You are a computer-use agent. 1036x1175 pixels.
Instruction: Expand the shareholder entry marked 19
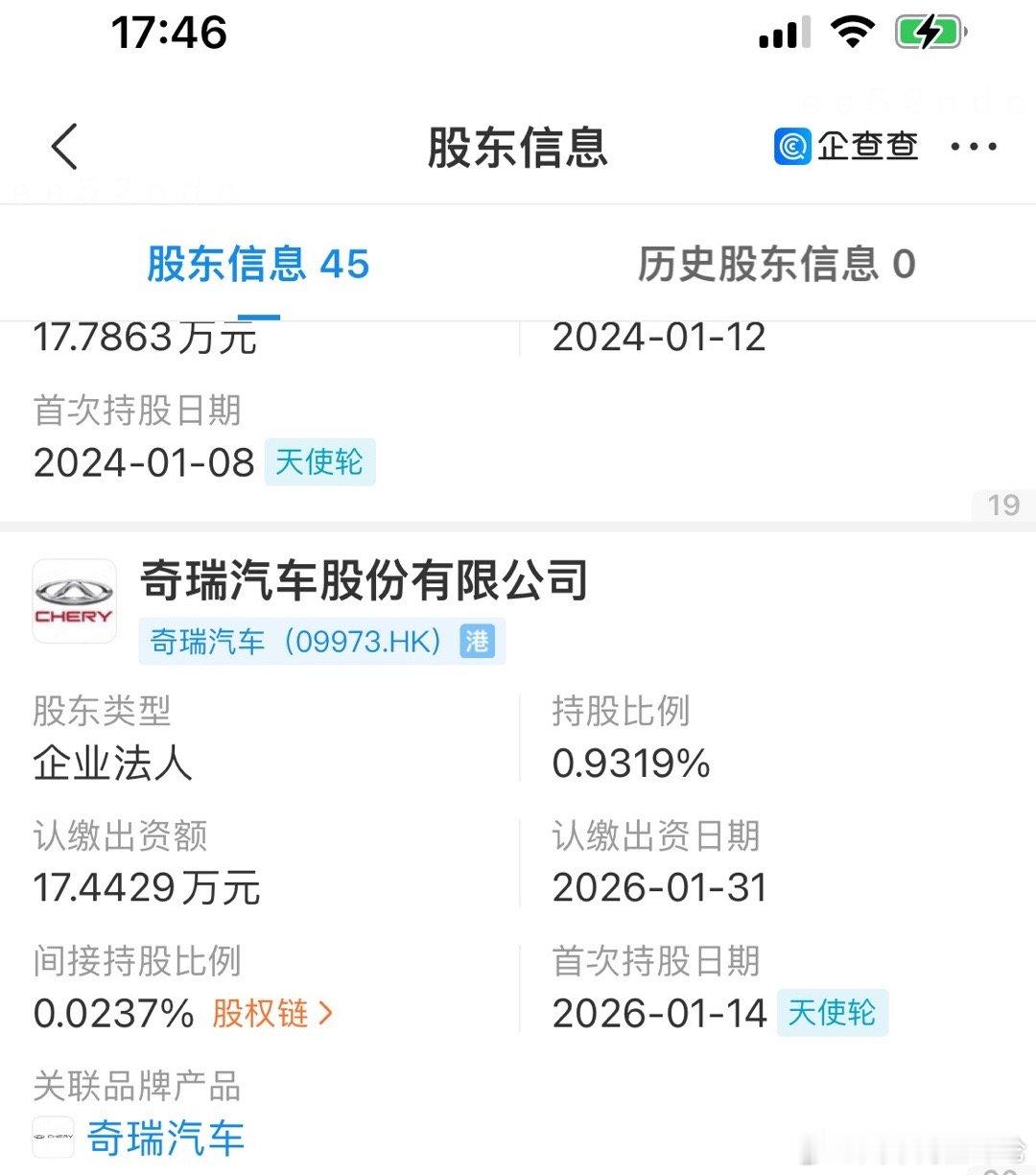click(x=1002, y=505)
